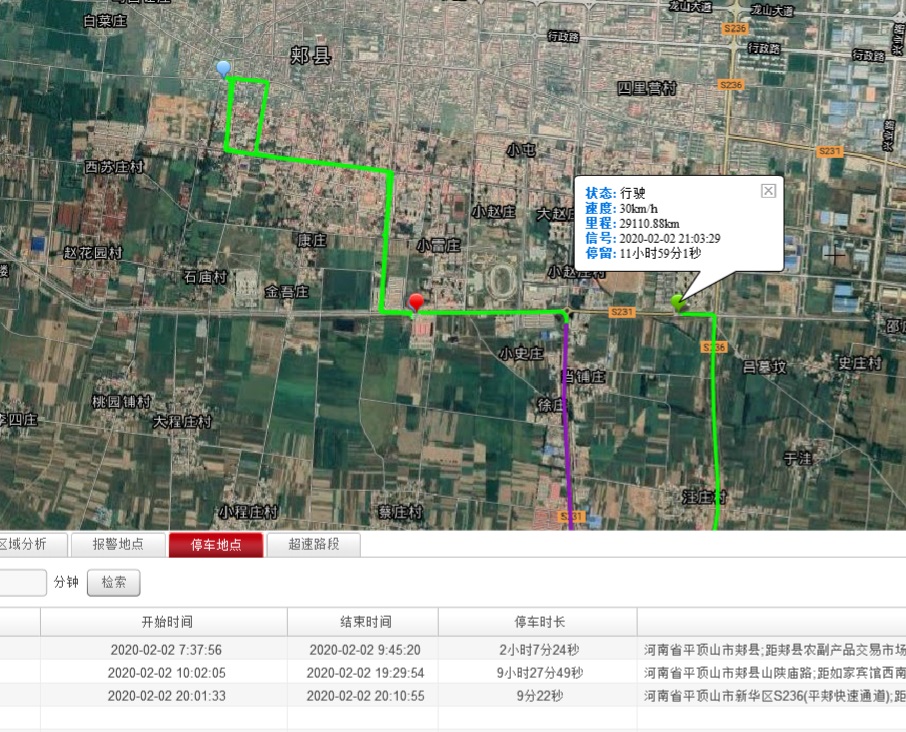Tap the red parking marker on map
The width and height of the screenshot is (906, 732).
coord(416,302)
